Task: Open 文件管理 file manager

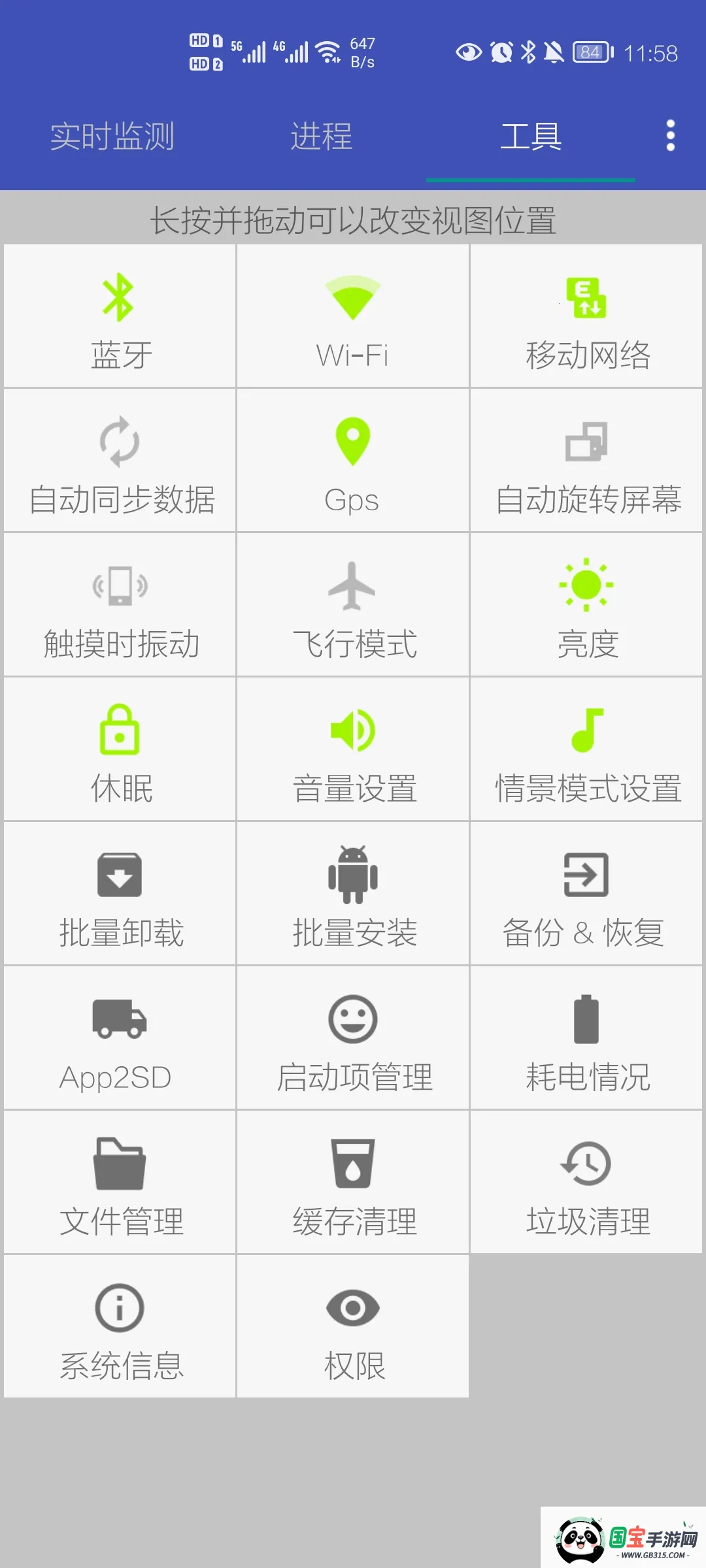Action: tap(119, 1184)
